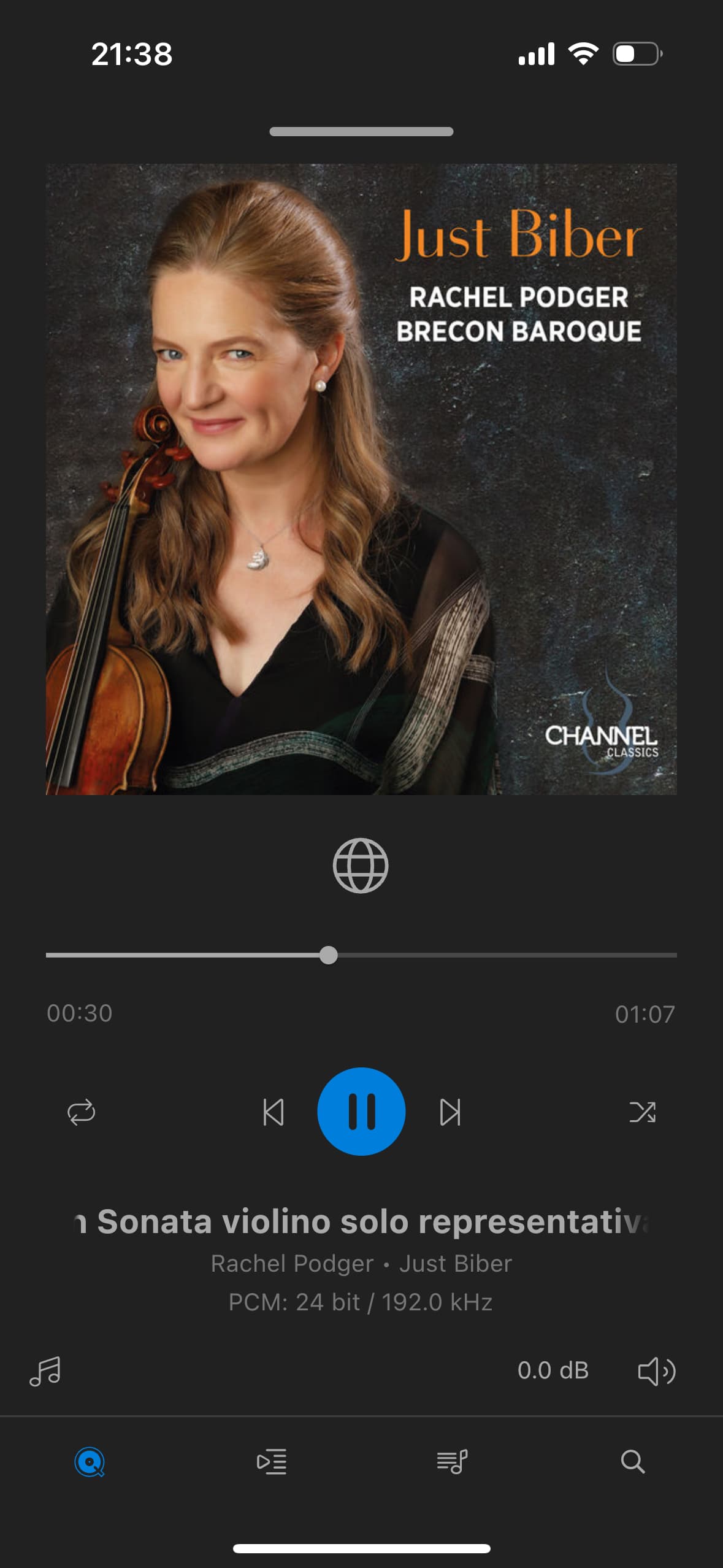Open the volume speaker control
Image resolution: width=723 pixels, height=1568 pixels.
pyautogui.click(x=656, y=1371)
